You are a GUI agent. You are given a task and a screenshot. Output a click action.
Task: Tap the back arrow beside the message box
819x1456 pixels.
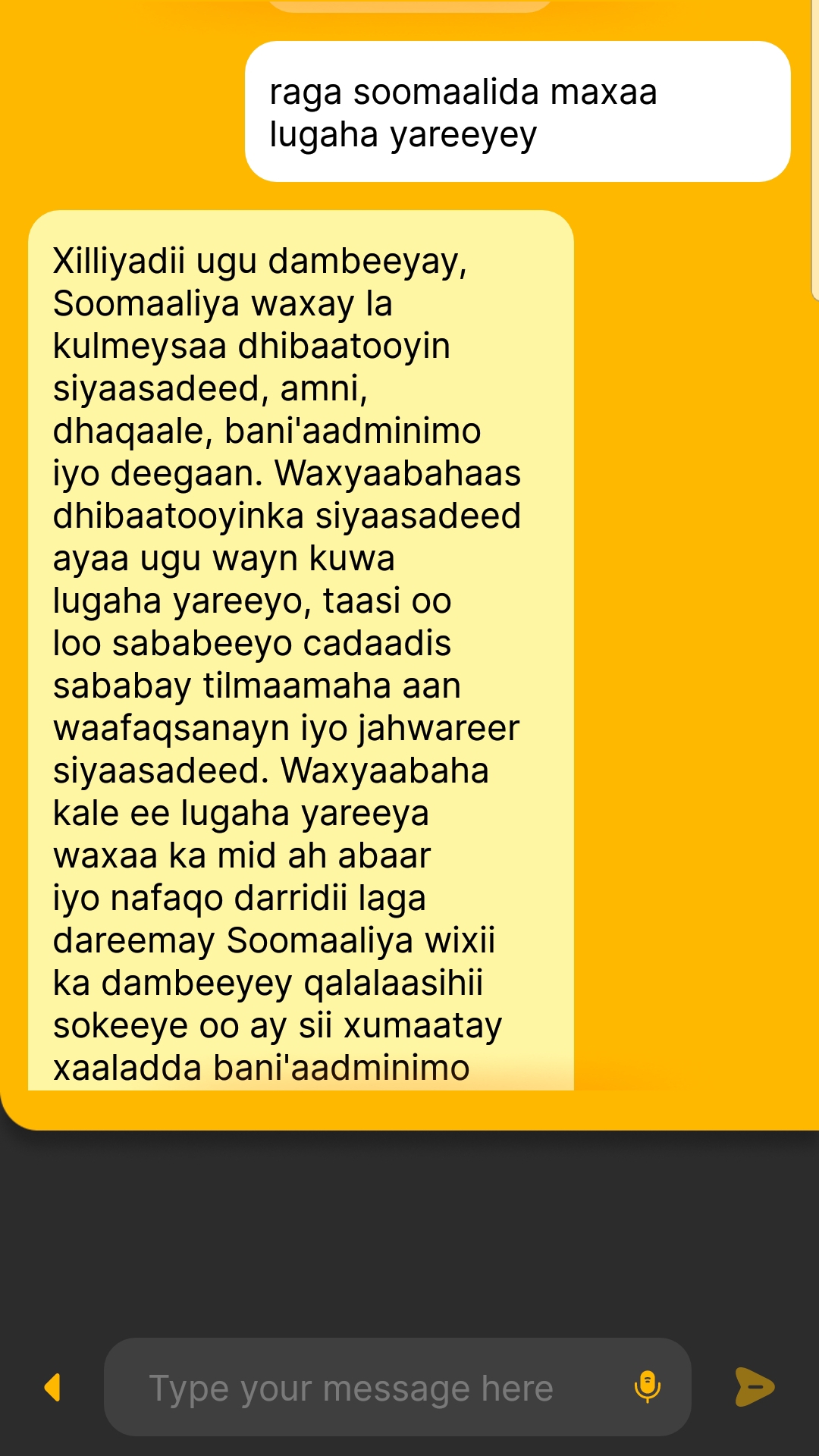point(52,1387)
